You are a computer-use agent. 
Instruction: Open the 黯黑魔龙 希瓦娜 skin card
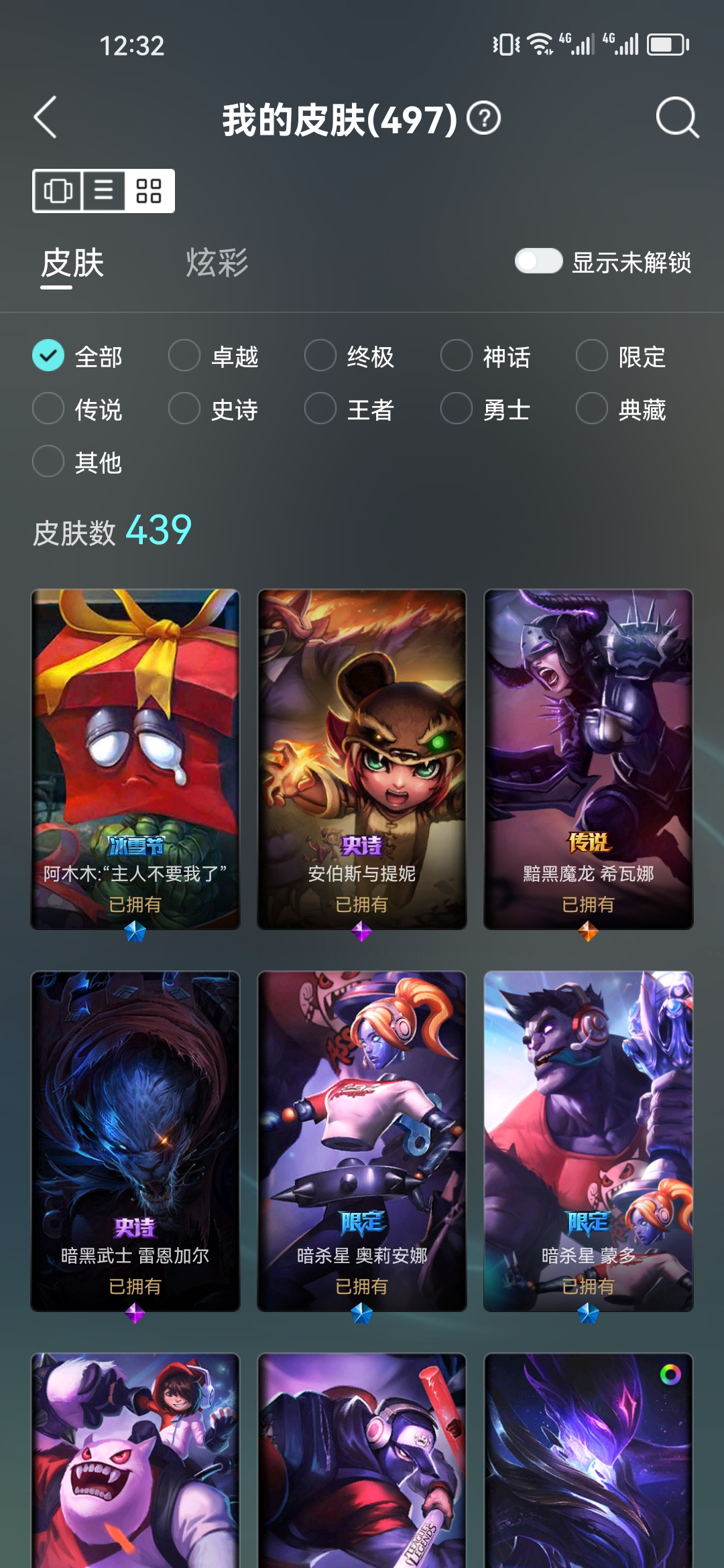coord(588,759)
